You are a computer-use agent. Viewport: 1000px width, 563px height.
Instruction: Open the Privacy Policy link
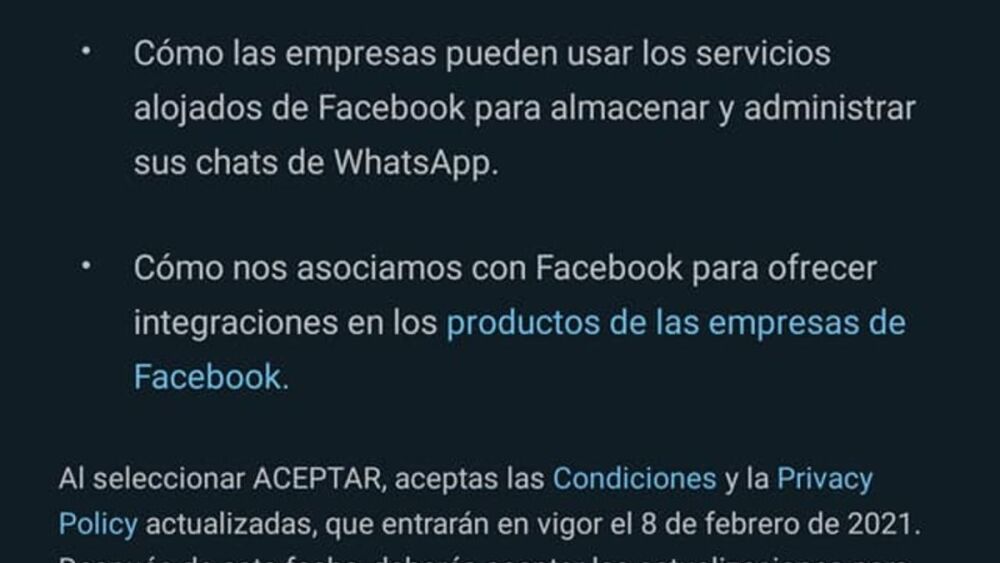[824, 478]
